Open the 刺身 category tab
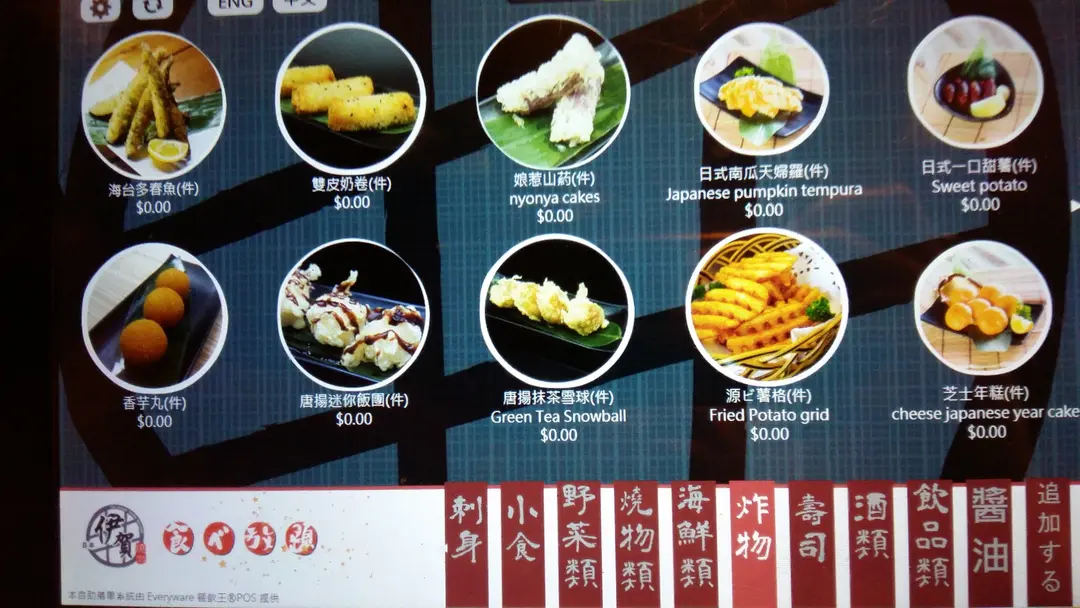 pos(465,545)
